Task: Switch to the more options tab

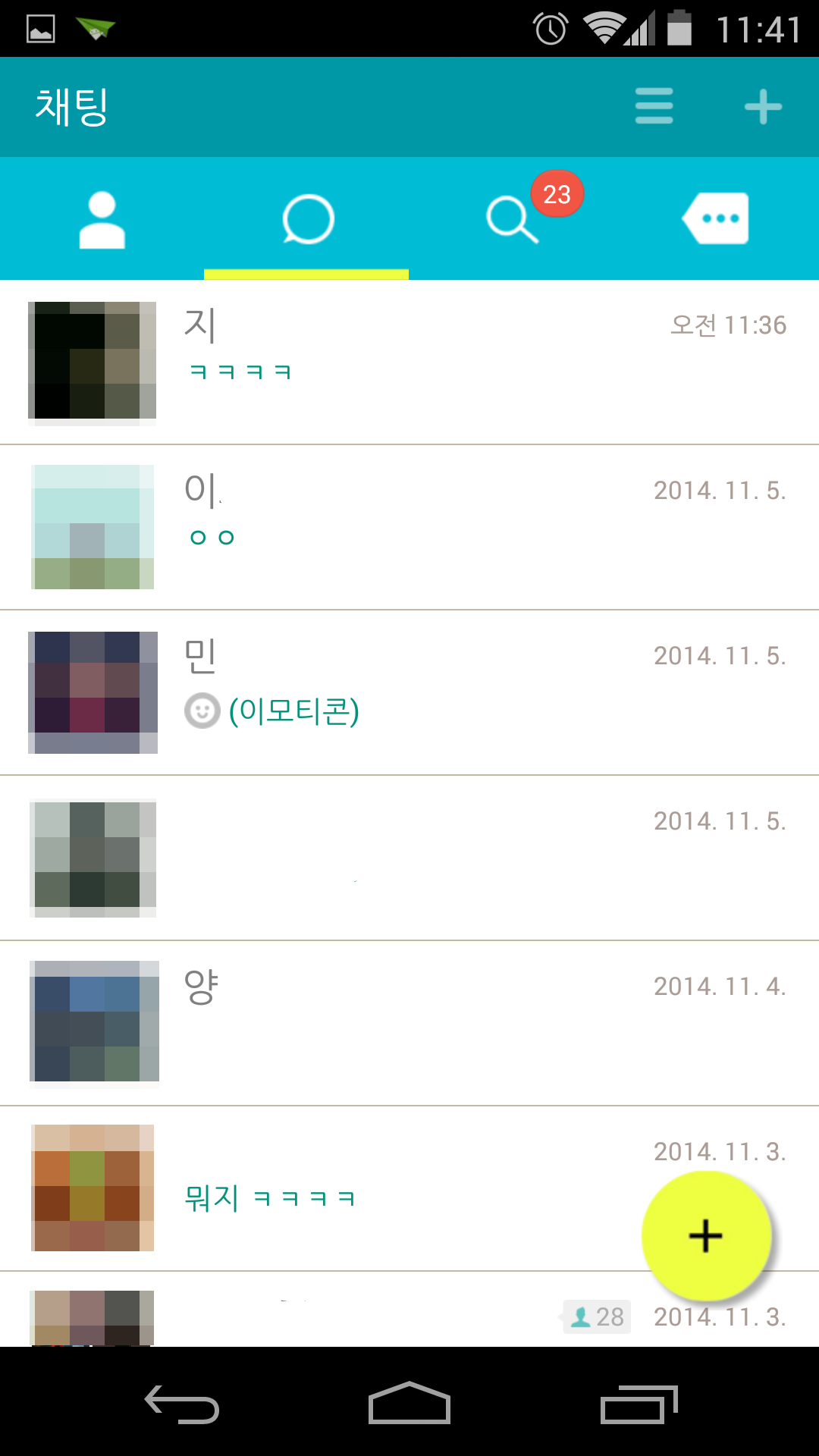Action: [x=716, y=220]
